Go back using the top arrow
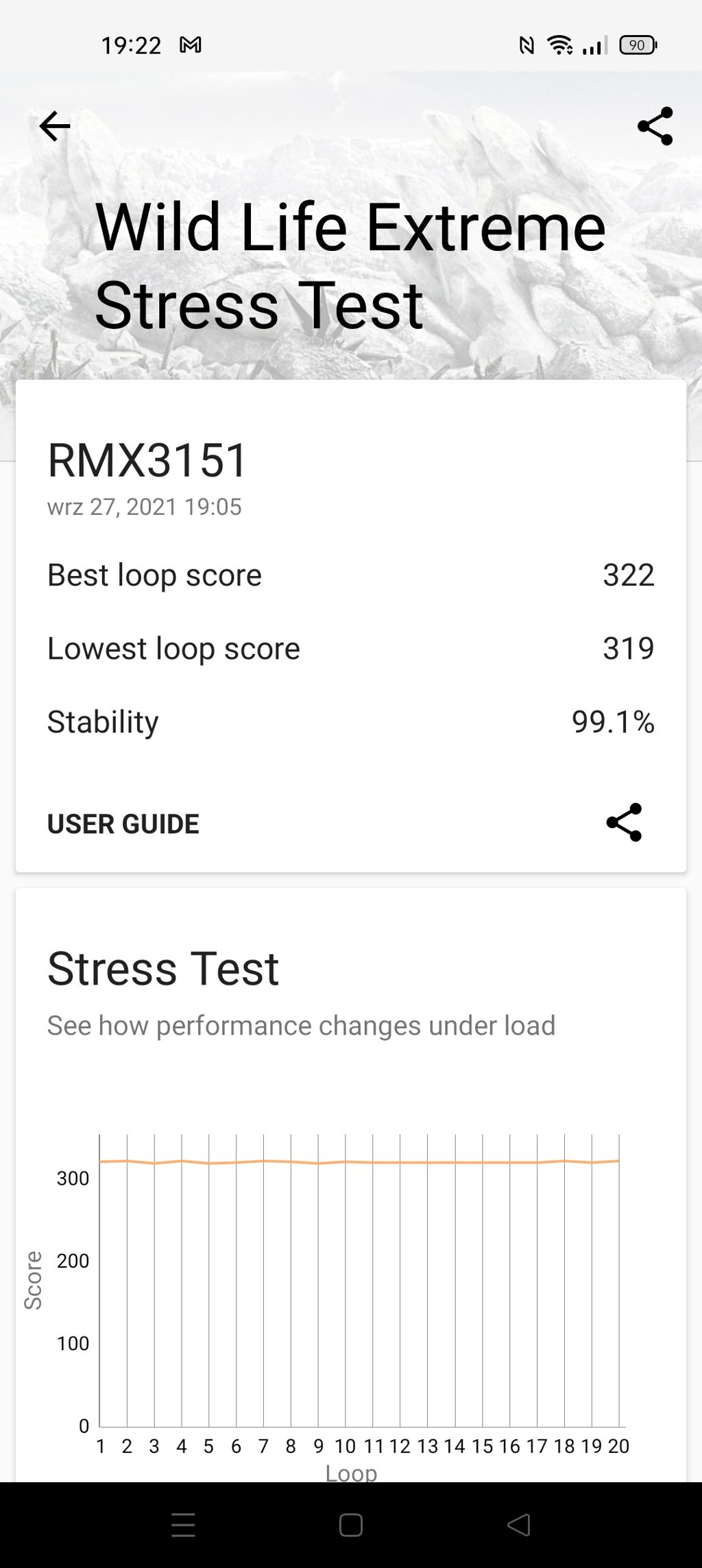 (x=55, y=126)
